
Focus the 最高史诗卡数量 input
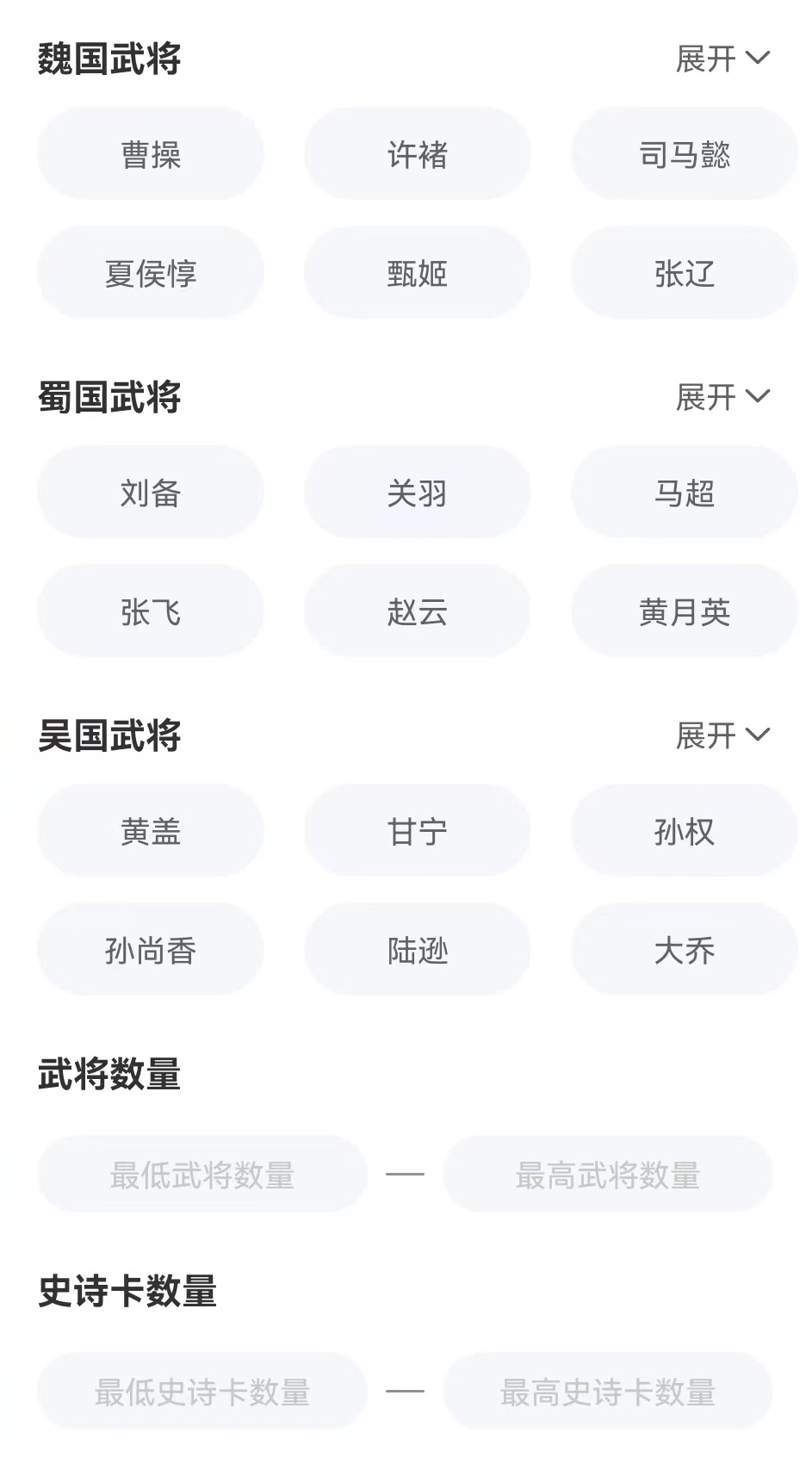click(x=608, y=1392)
